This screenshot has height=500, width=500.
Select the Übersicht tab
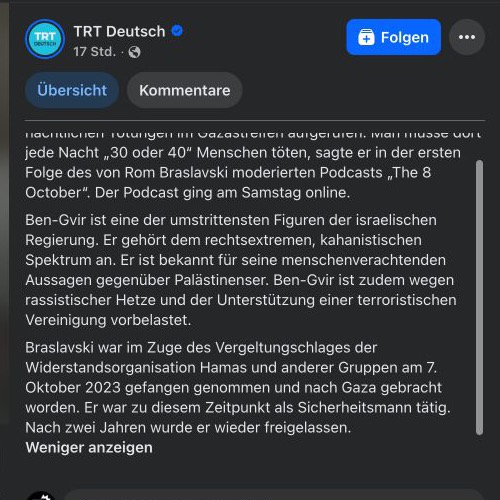click(72, 90)
